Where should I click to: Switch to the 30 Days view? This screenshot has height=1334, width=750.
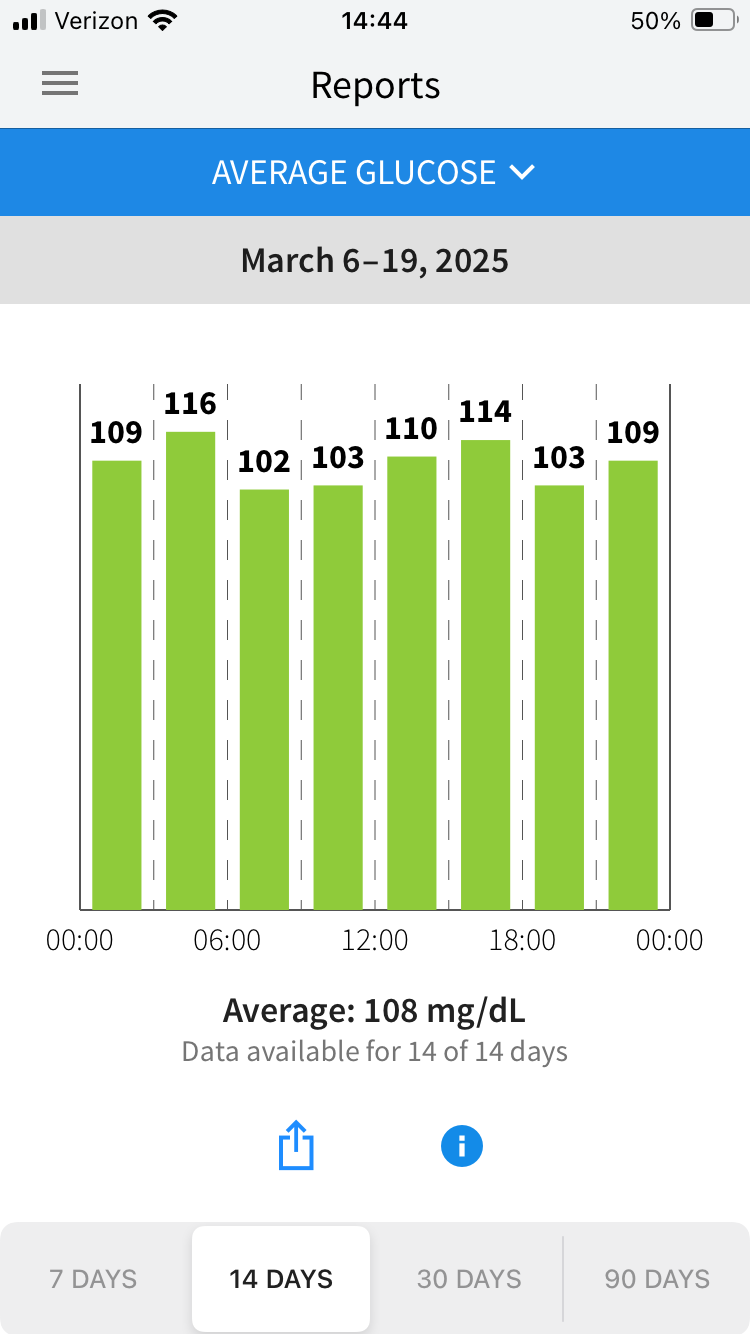click(x=469, y=1279)
